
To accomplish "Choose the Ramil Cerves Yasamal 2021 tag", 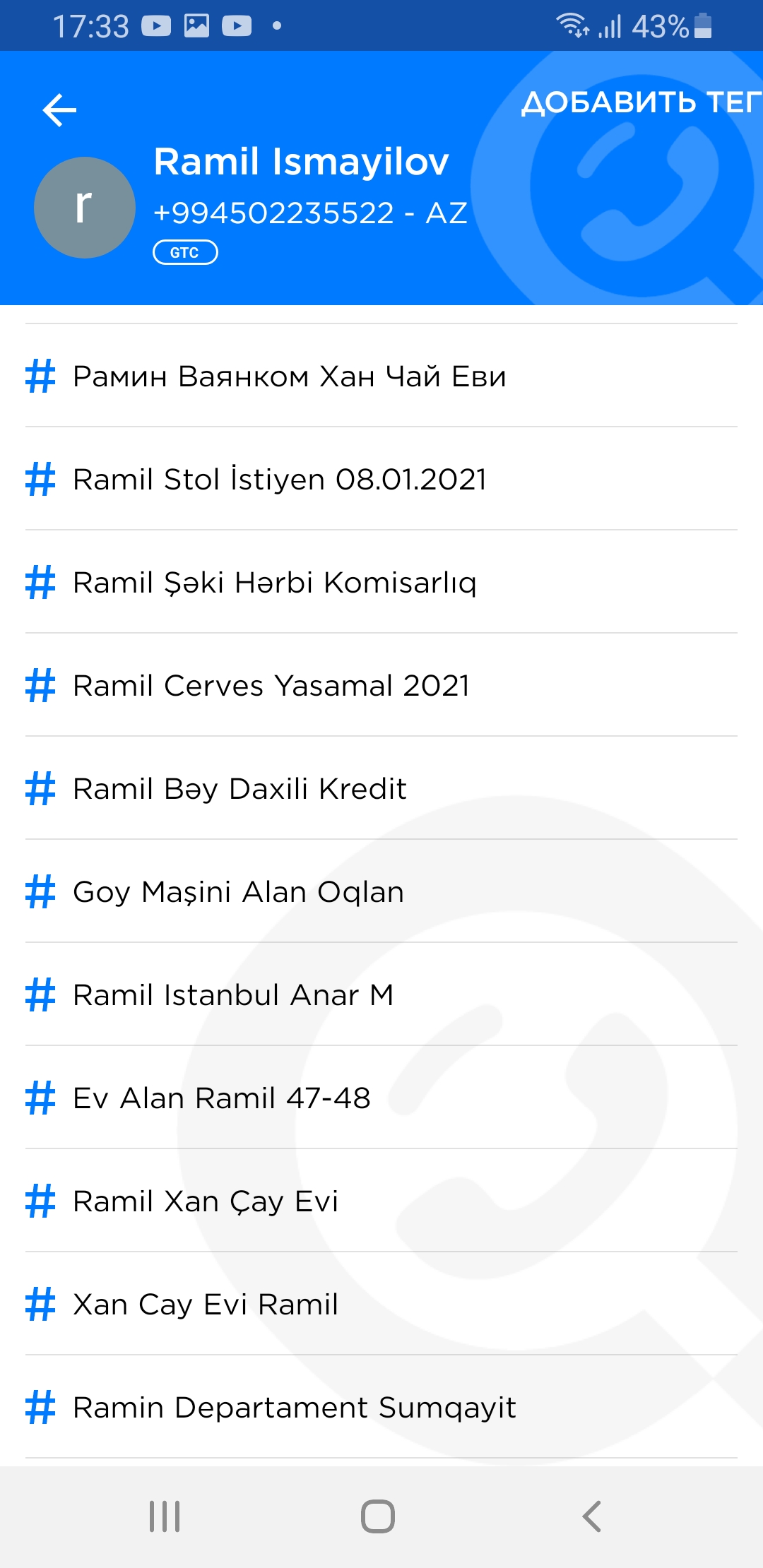I will 381,685.
